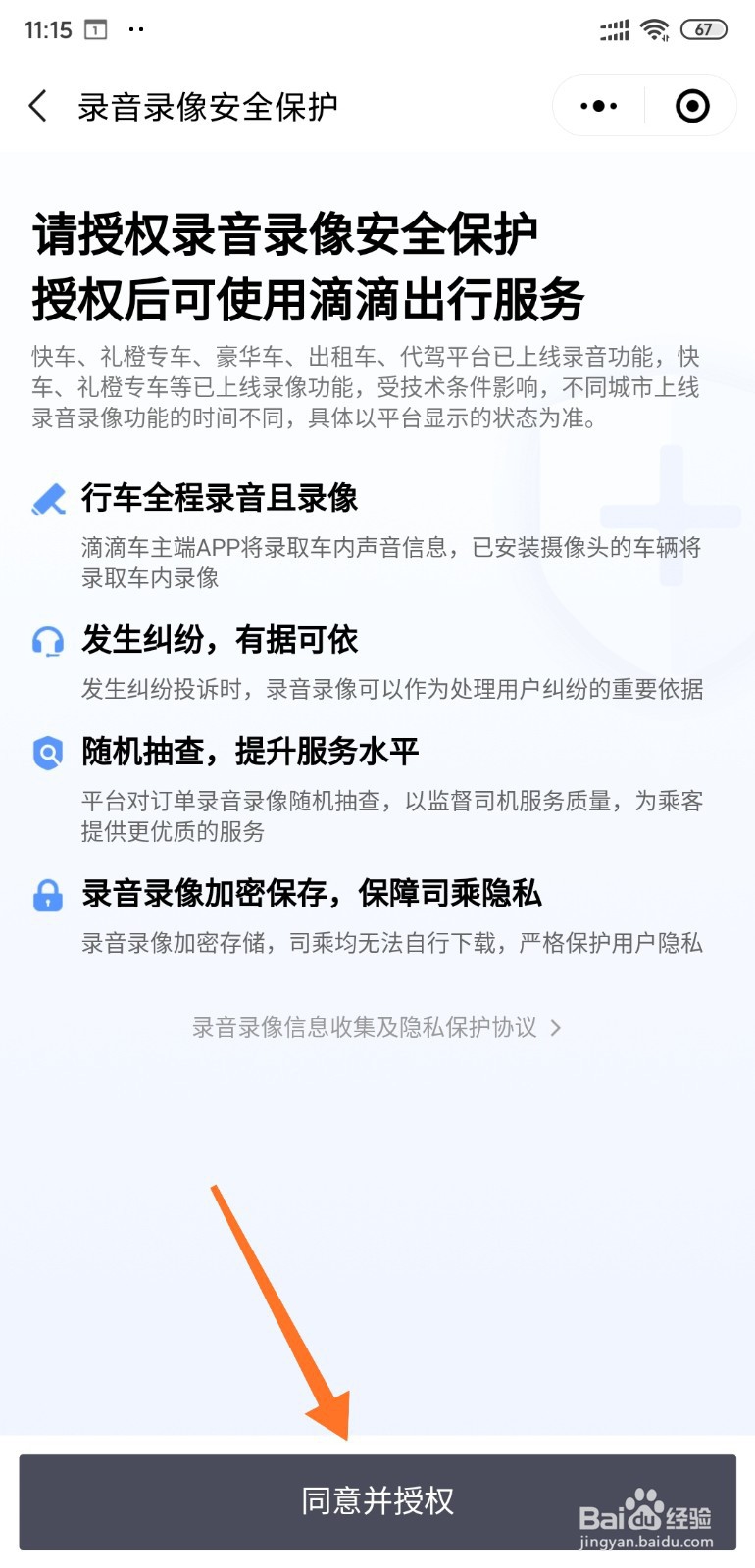755x1568 pixels.
Task: Open the mini program three-dot menu
Action: (598, 106)
